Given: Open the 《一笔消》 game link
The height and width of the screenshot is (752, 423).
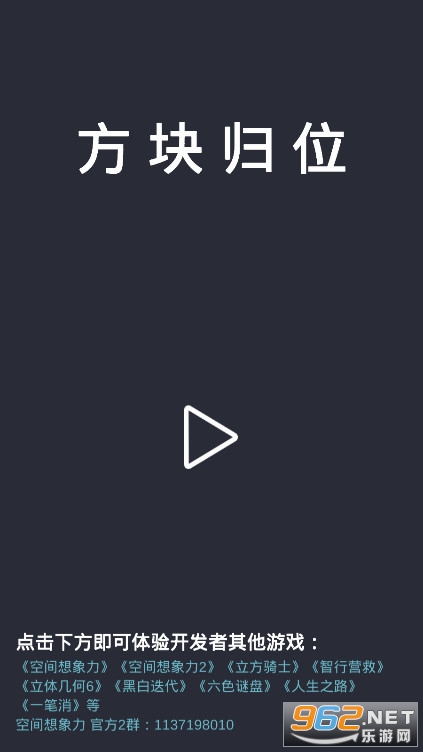Looking at the screenshot, I should coord(51,705).
